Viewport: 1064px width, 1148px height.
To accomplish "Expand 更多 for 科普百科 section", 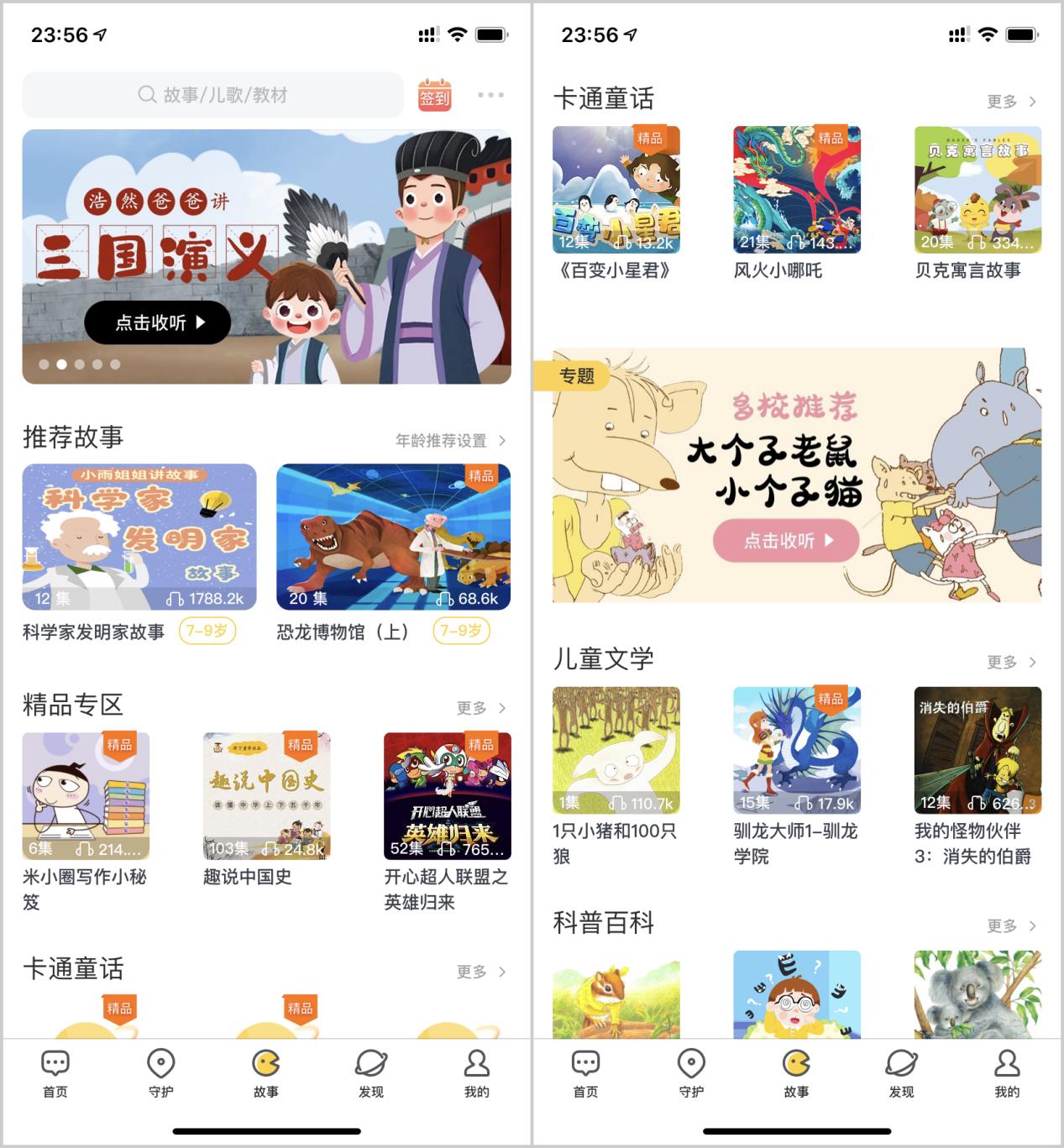I will 1014,926.
